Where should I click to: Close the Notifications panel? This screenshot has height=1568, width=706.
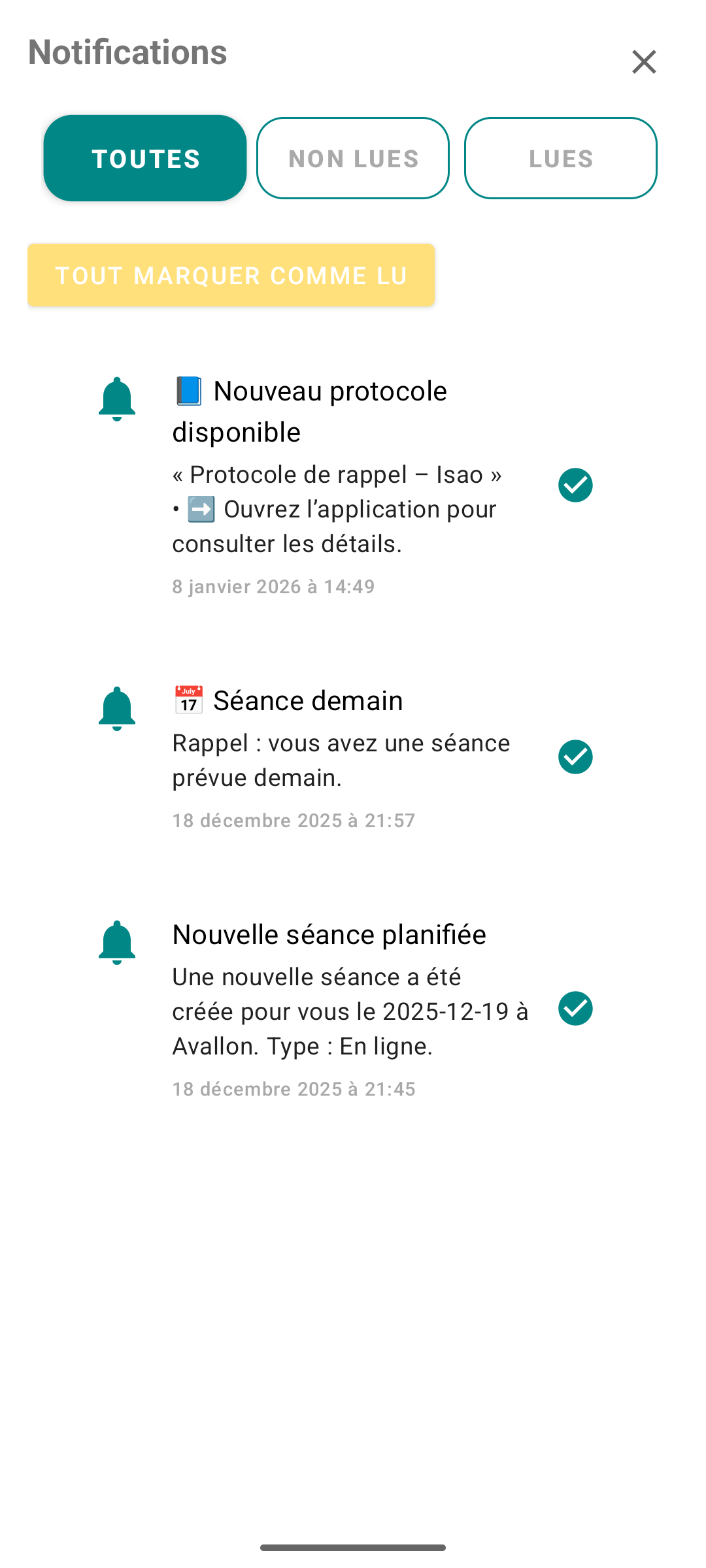point(644,62)
